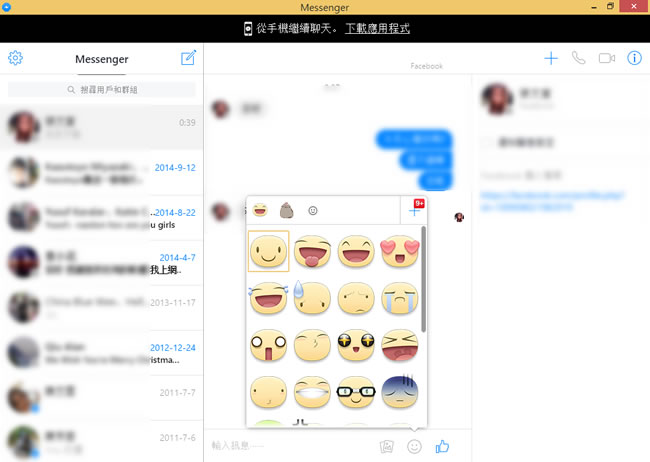Image resolution: width=650 pixels, height=462 pixels.
Task: Open the sticker store plus button
Action: click(x=414, y=210)
